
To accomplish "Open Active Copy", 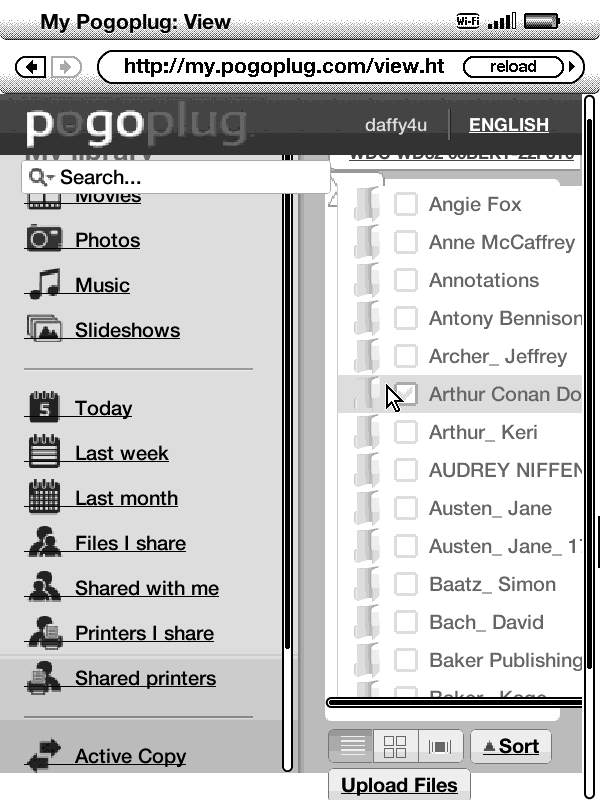I will coord(130,756).
